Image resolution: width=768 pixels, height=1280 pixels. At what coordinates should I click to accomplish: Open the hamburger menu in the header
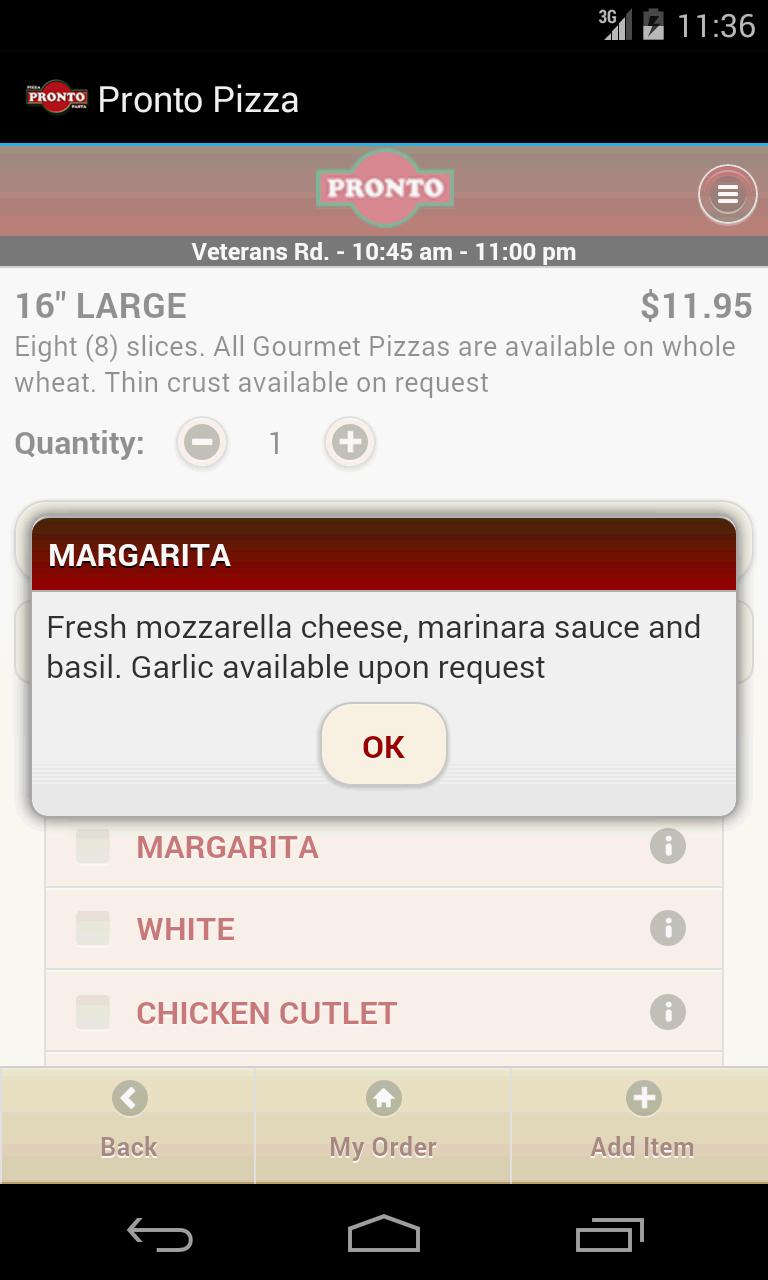[x=728, y=194]
